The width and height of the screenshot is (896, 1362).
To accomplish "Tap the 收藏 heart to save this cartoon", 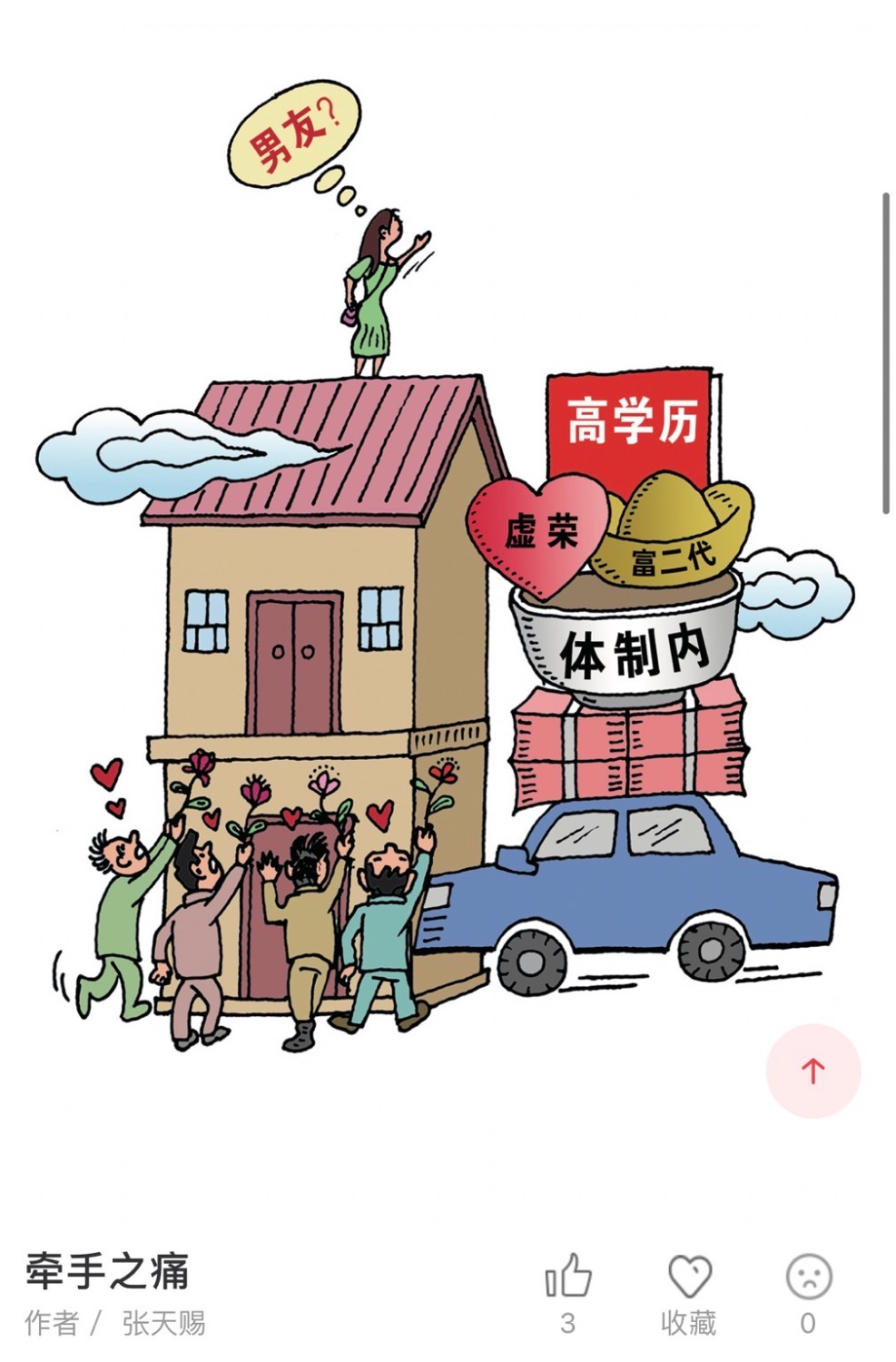I will point(689,1277).
